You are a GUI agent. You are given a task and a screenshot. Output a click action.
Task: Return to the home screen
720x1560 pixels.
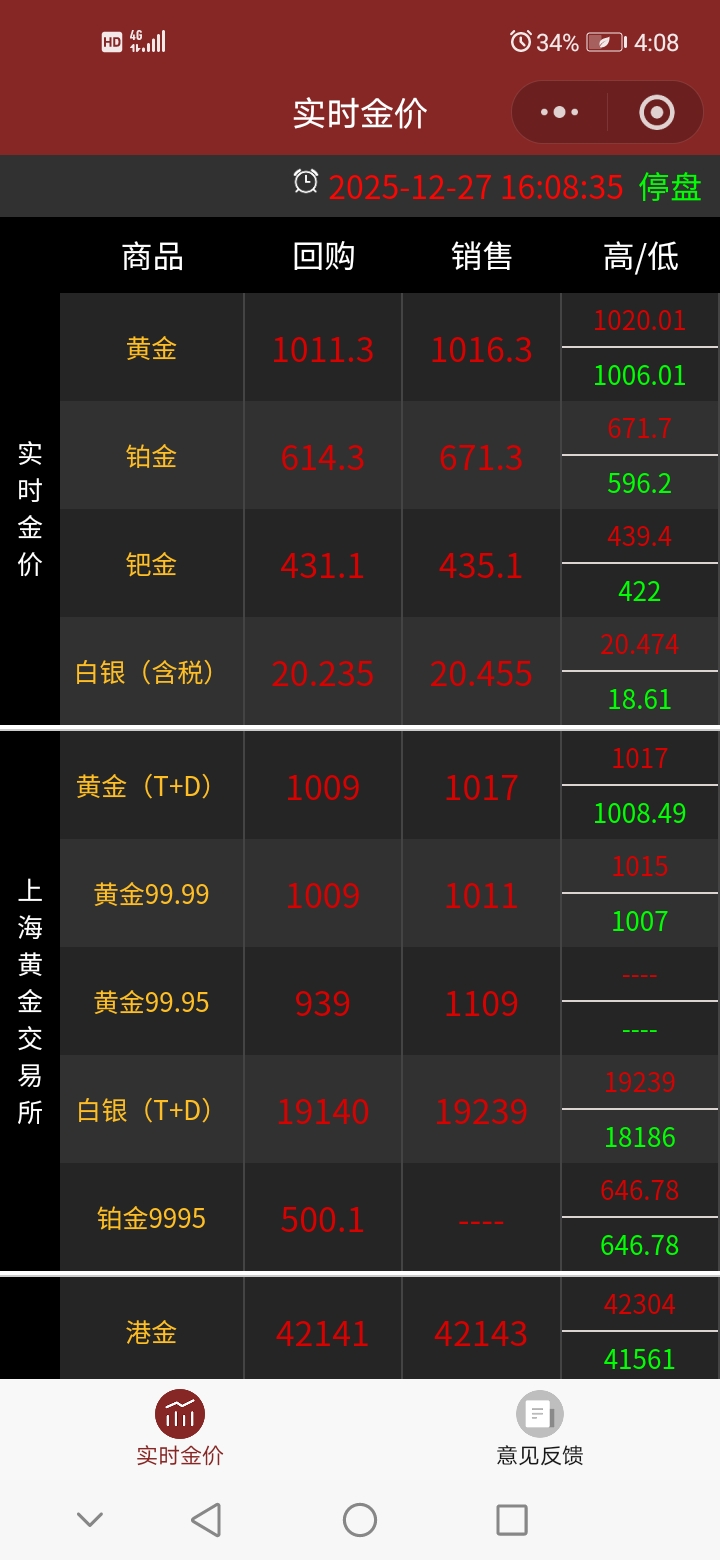pyautogui.click(x=360, y=1520)
